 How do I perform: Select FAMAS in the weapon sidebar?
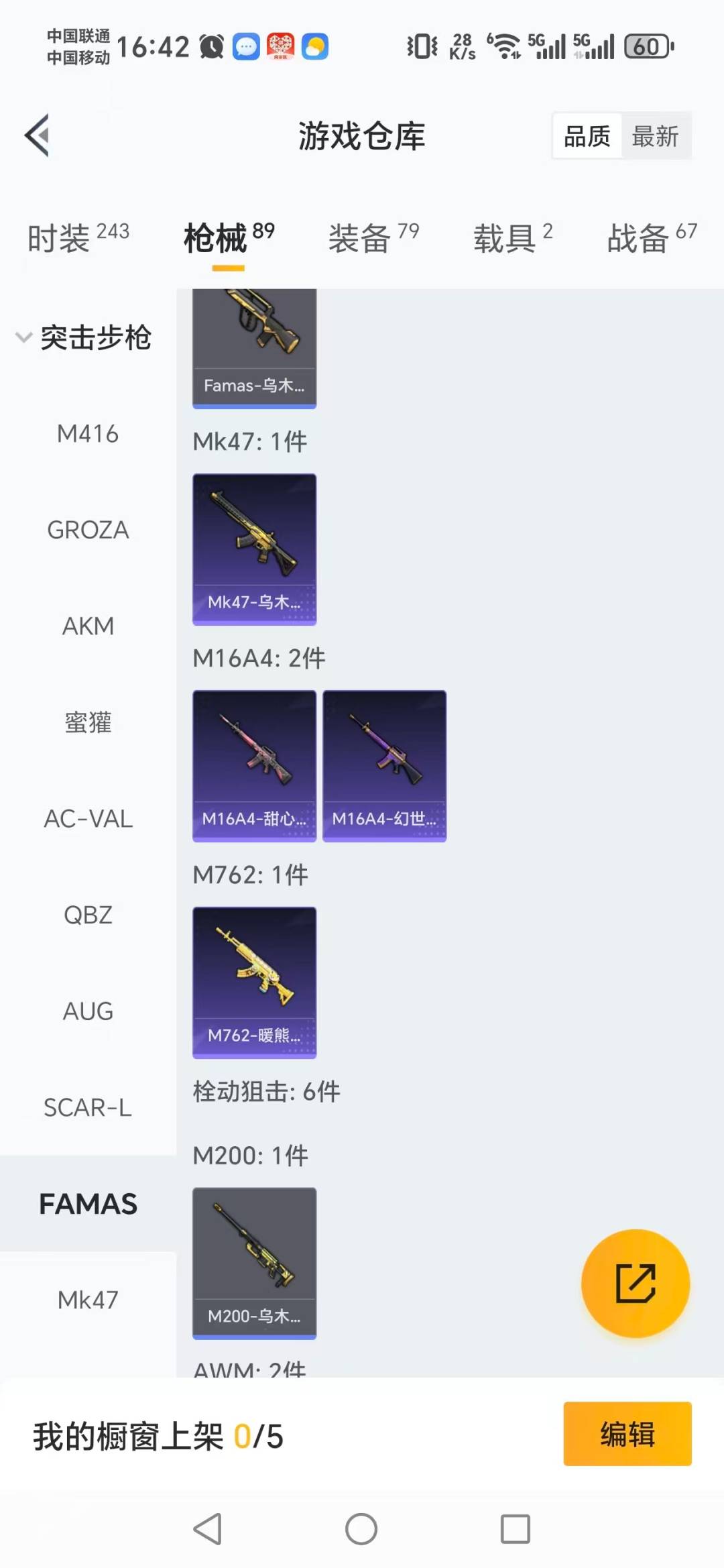tap(87, 1203)
